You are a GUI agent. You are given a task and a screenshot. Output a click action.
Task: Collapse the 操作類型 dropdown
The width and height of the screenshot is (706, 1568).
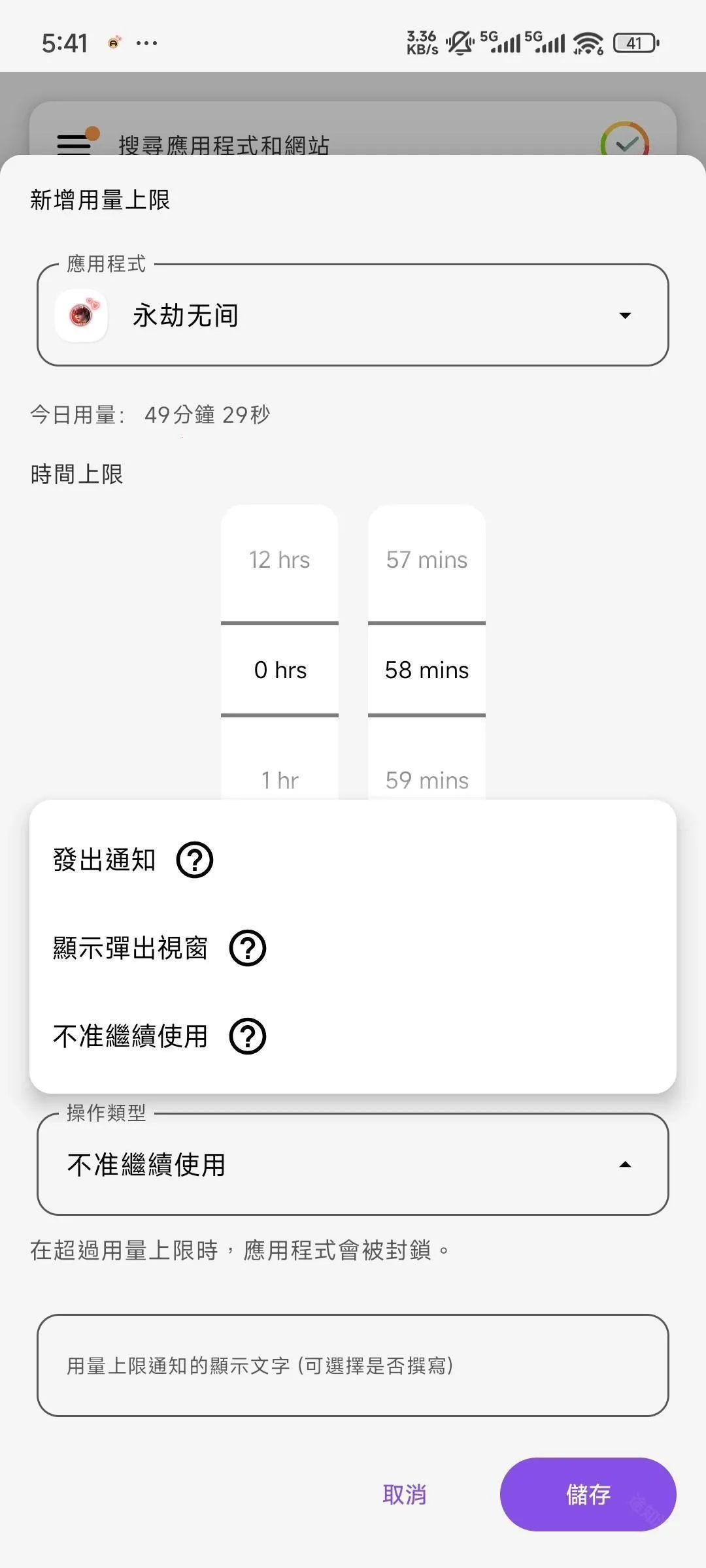click(x=625, y=1166)
